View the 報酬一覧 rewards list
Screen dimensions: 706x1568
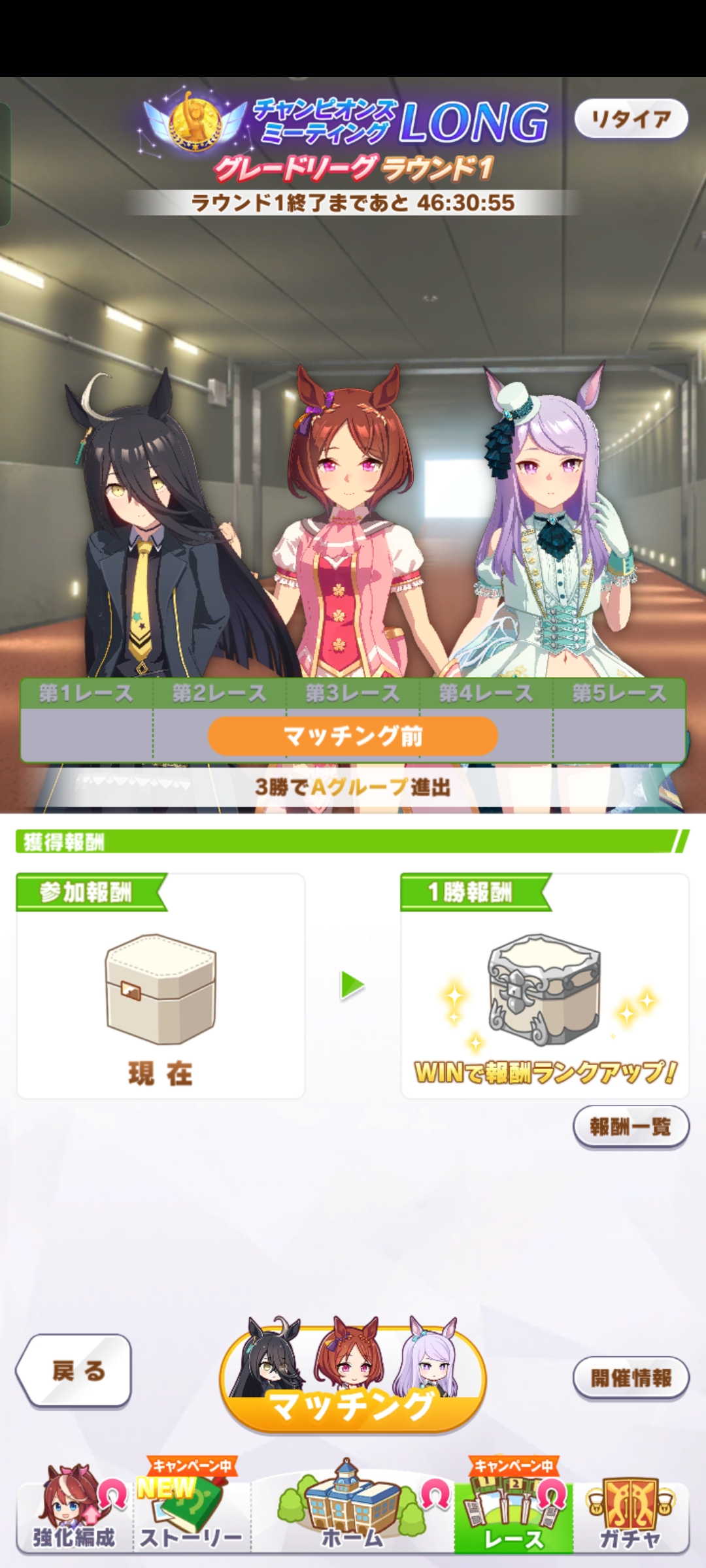pos(631,1127)
